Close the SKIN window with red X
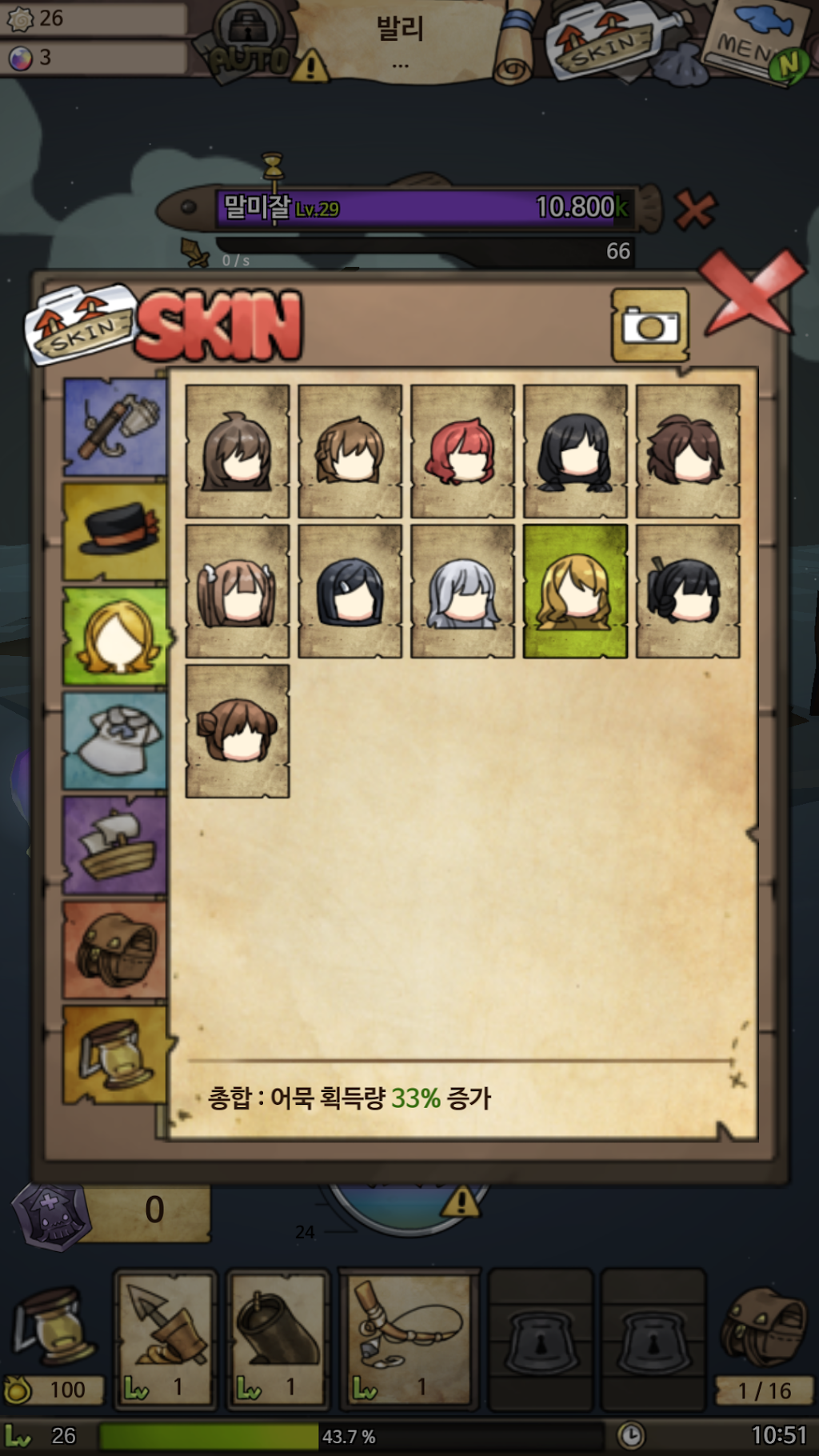This screenshot has height=1456, width=819. click(x=752, y=292)
